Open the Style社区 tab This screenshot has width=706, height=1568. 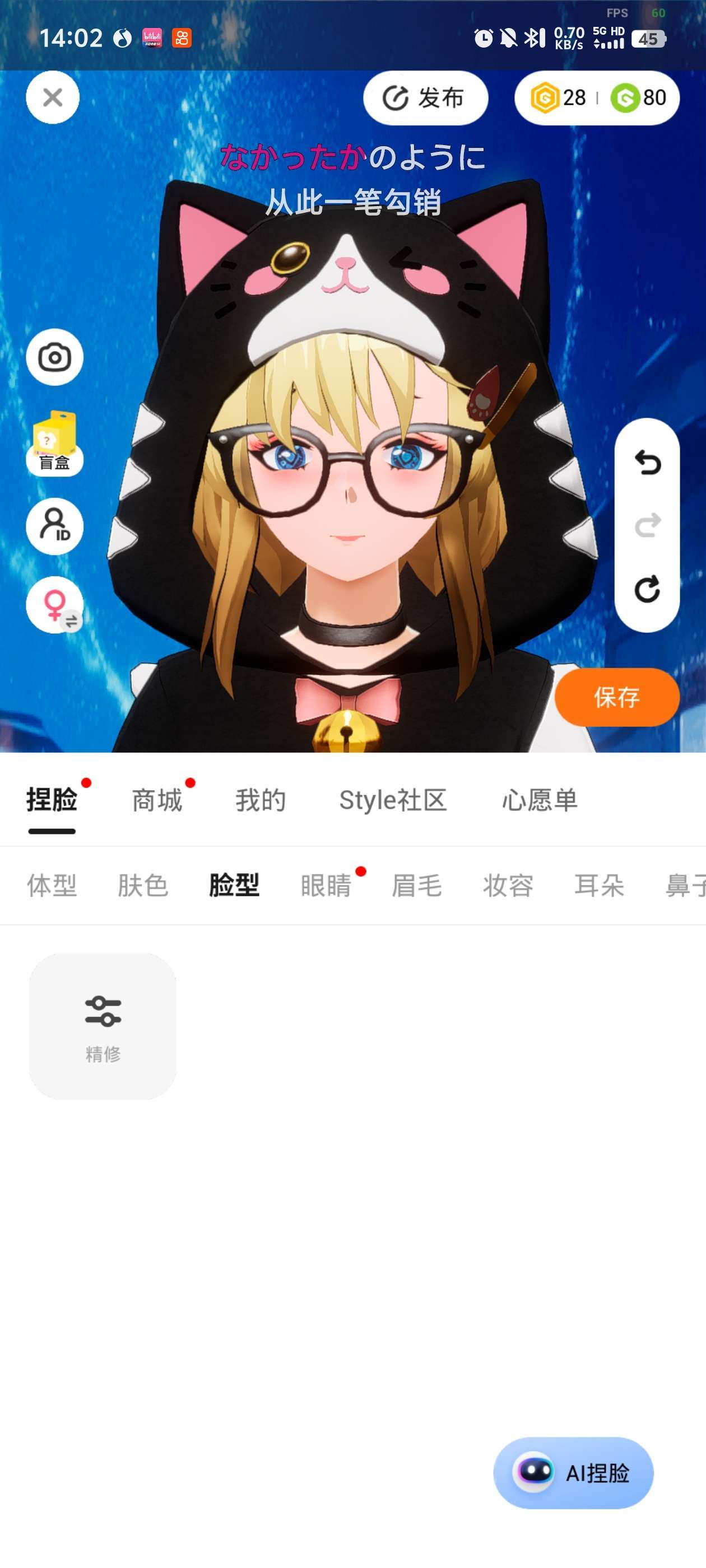coord(393,800)
